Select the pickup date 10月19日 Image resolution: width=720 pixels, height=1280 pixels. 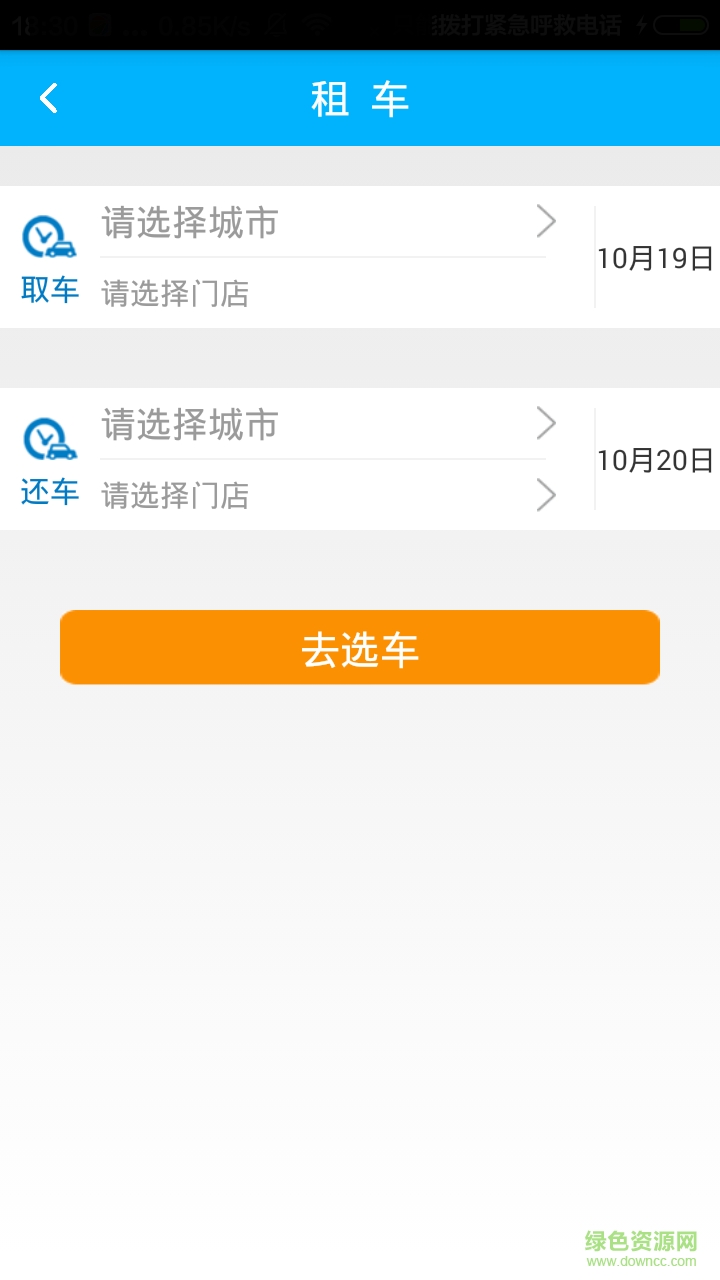tap(655, 257)
